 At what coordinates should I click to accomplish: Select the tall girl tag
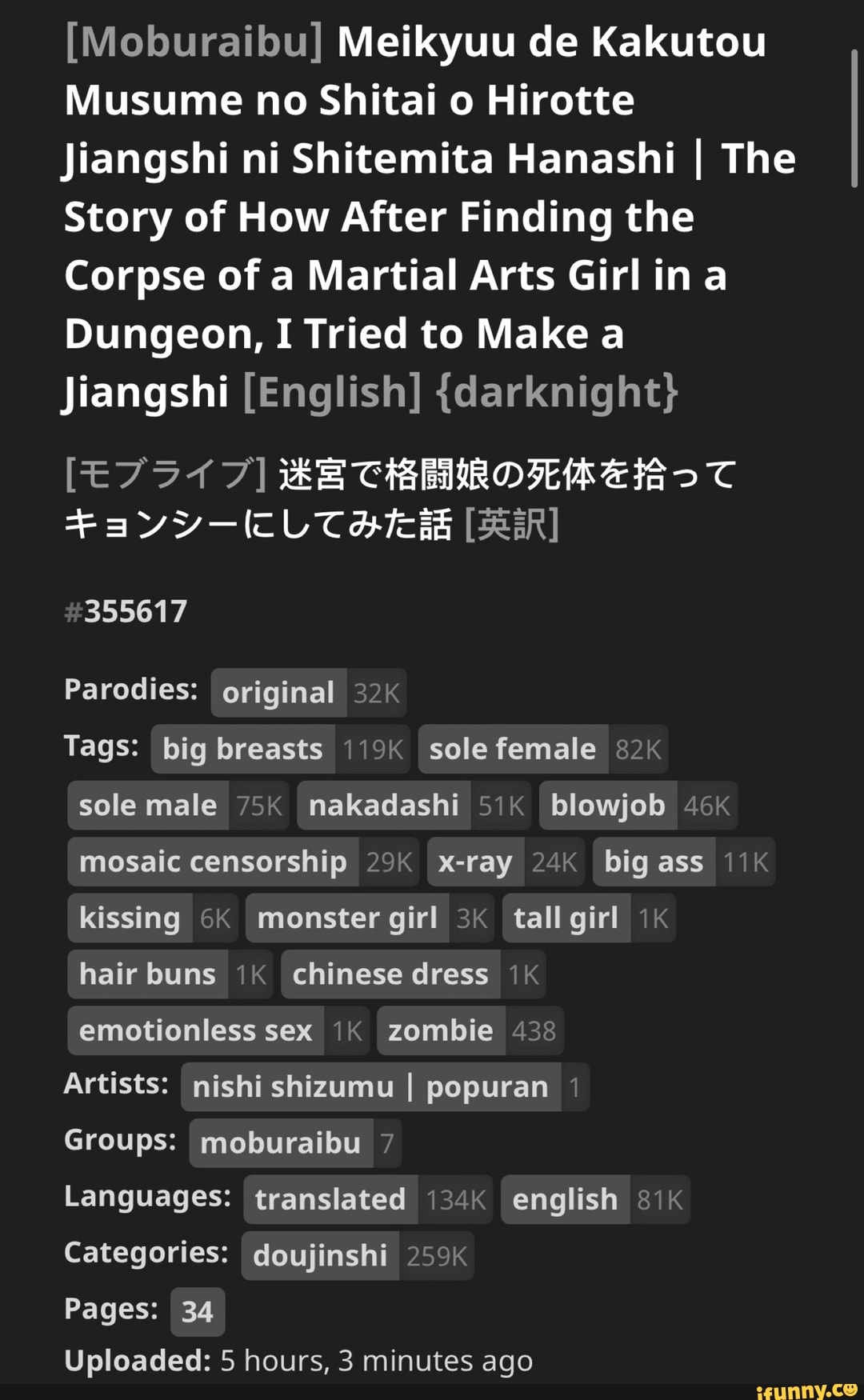[566, 918]
